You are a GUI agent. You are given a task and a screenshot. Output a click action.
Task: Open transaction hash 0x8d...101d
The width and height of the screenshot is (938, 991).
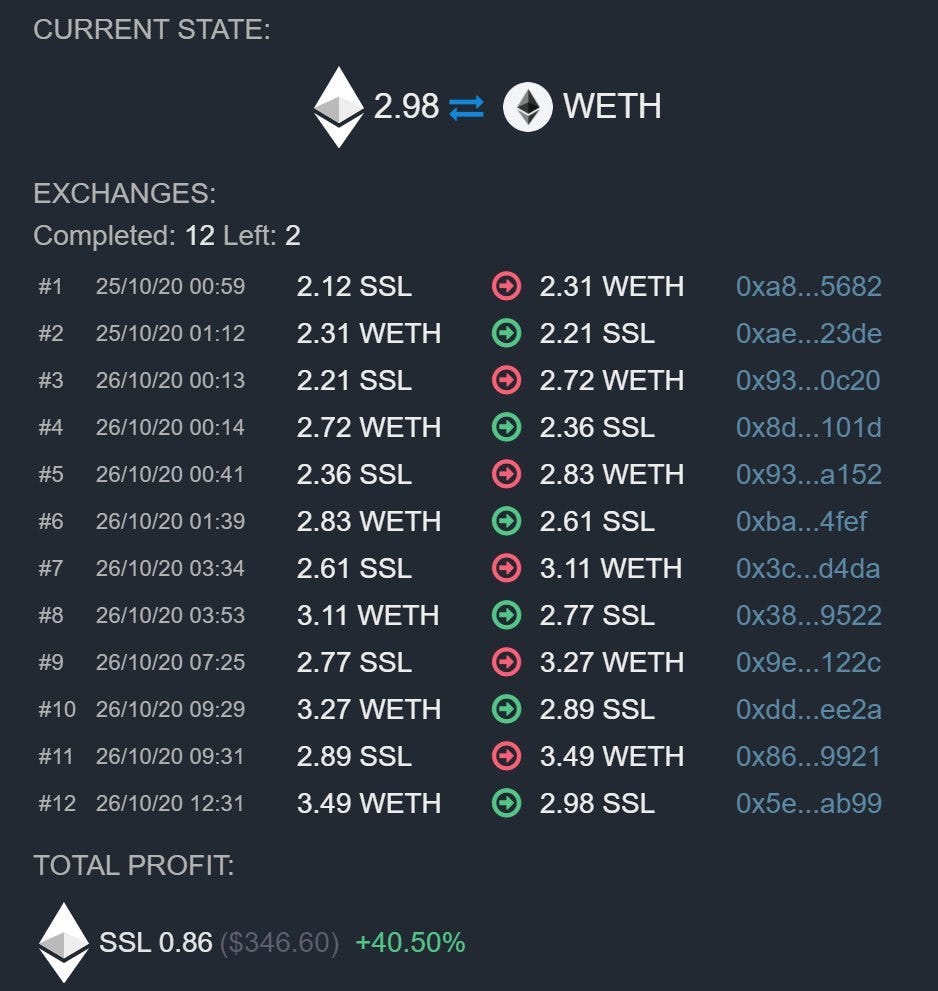pyautogui.click(x=808, y=427)
